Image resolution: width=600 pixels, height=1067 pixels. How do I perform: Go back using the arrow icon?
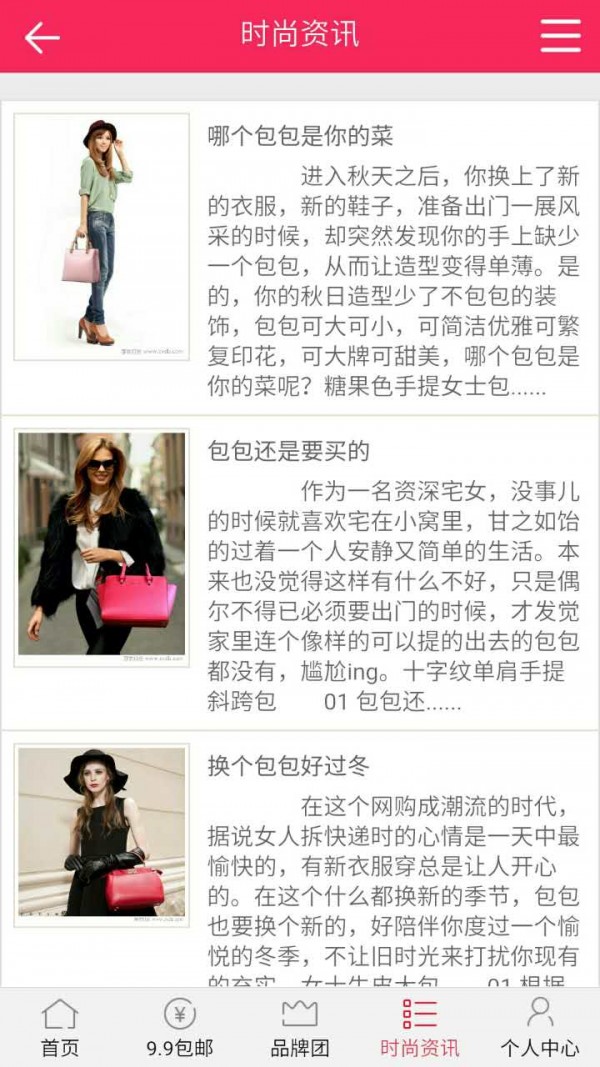[42, 37]
